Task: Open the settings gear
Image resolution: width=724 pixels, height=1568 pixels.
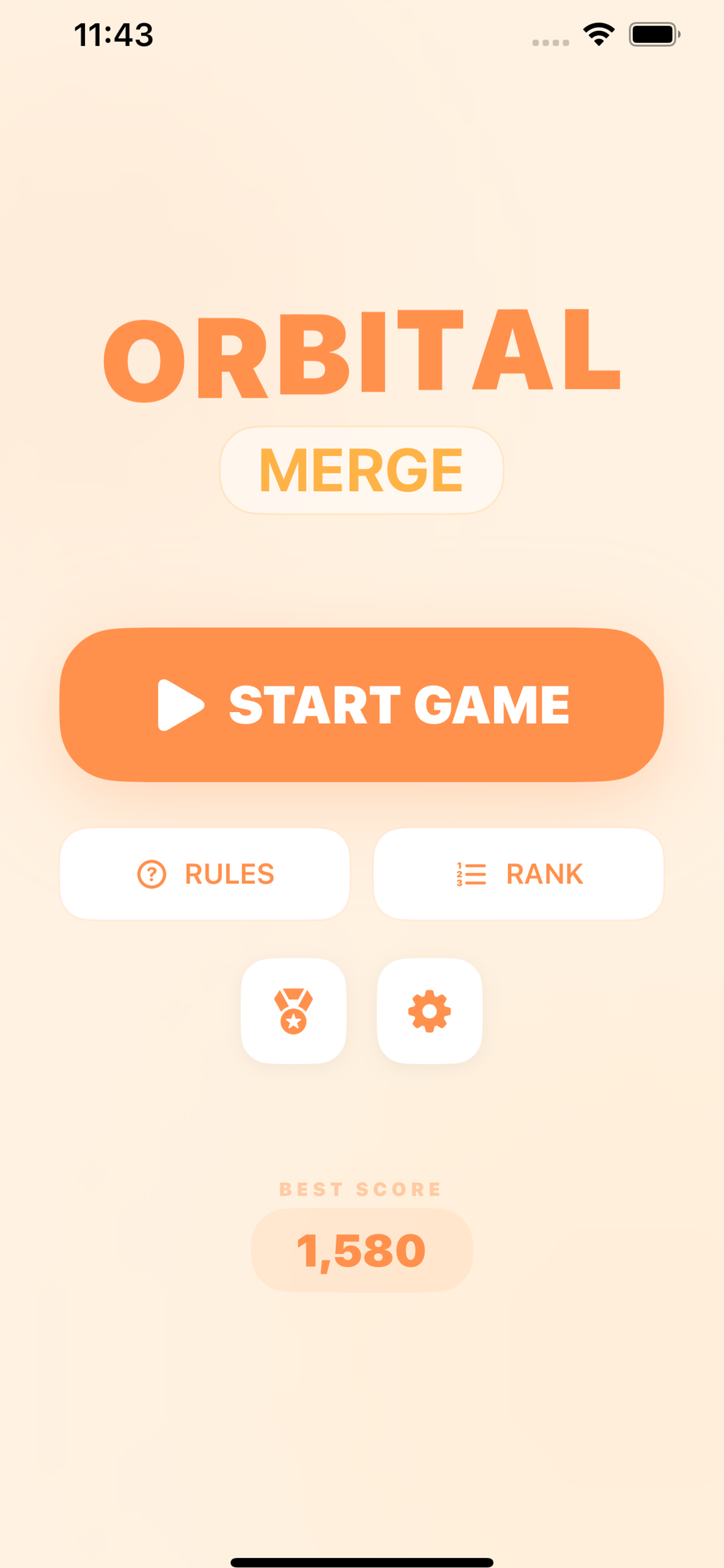Action: 430,1011
